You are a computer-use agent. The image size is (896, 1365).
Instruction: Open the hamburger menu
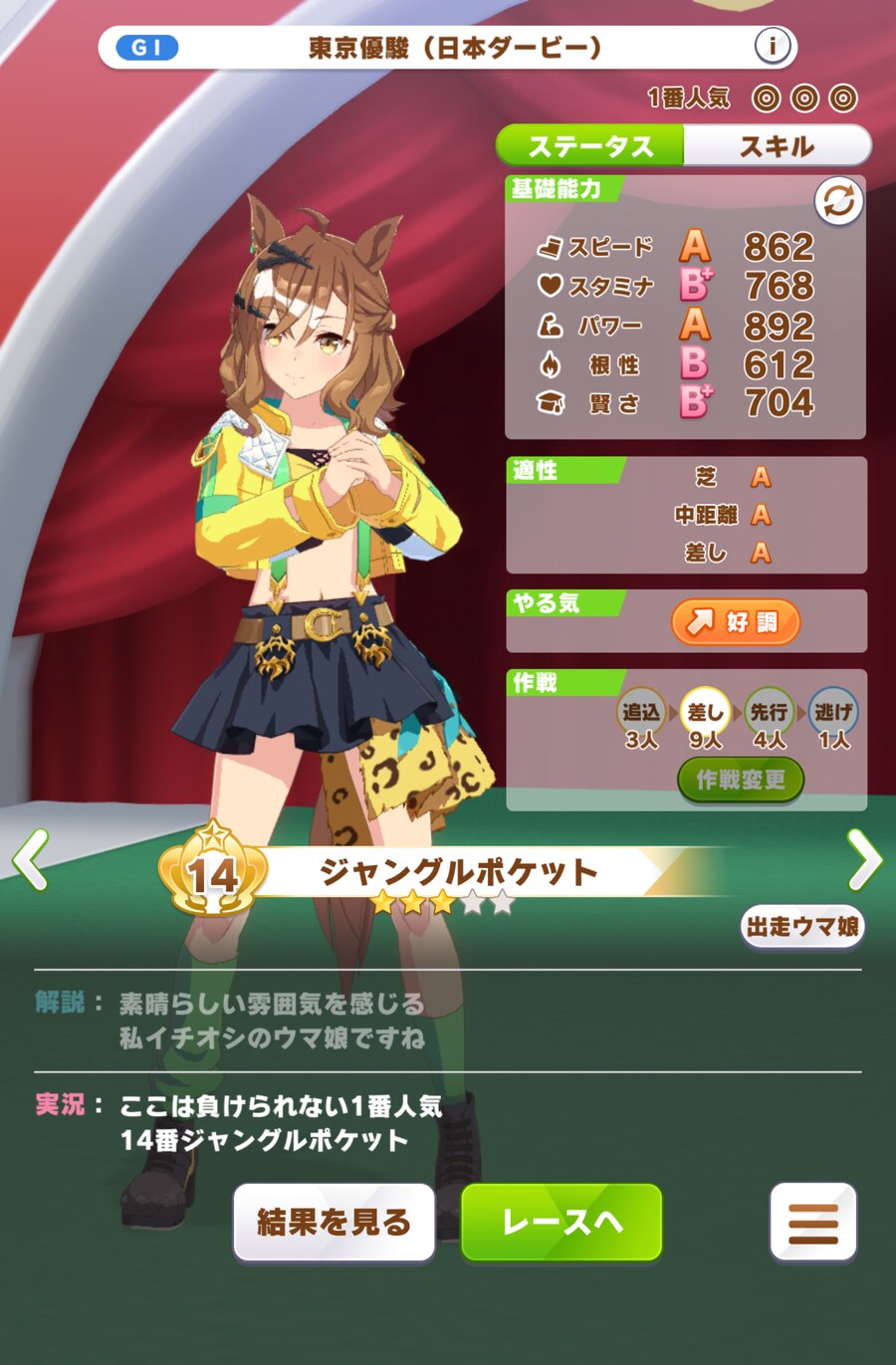[x=812, y=1222]
